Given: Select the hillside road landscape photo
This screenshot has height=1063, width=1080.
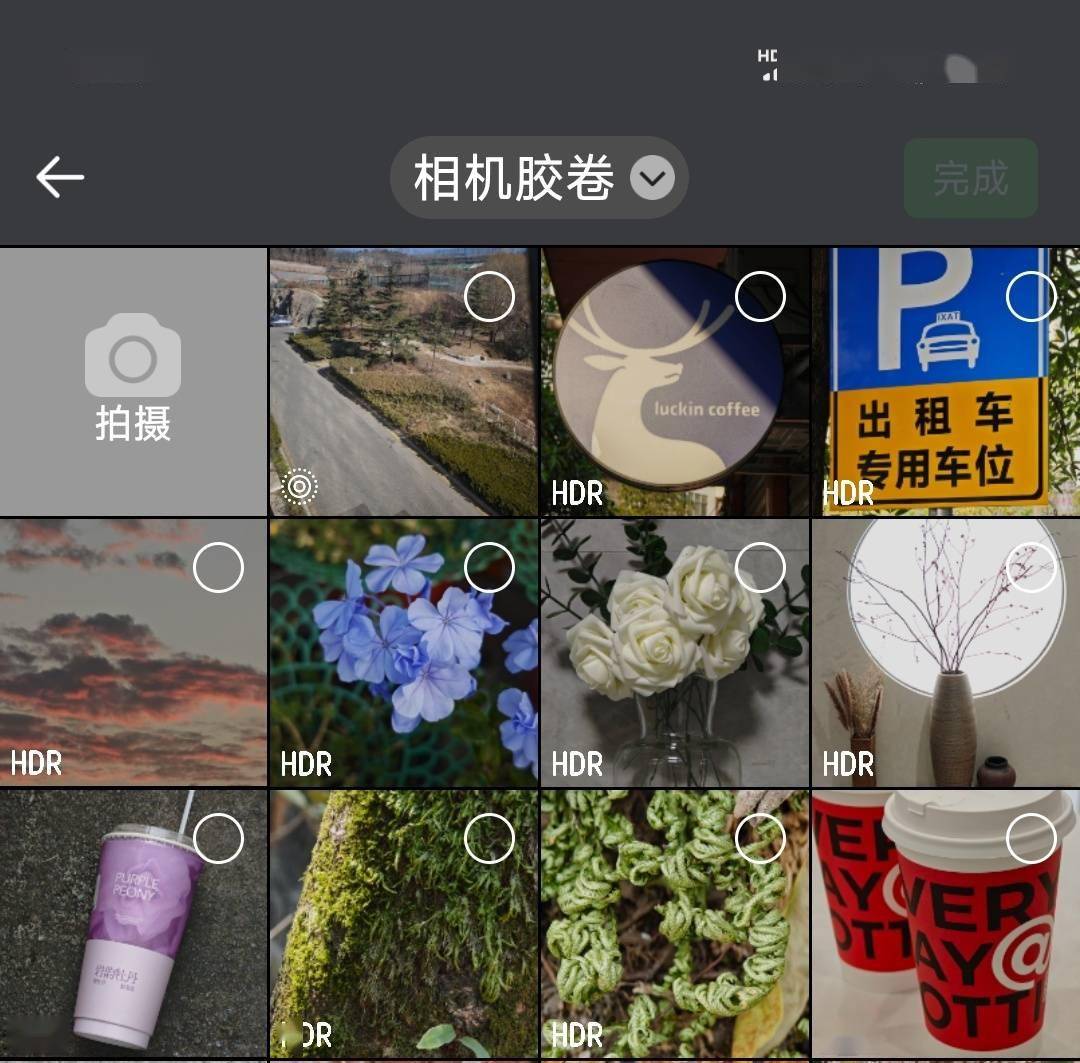Looking at the screenshot, I should click(489, 296).
